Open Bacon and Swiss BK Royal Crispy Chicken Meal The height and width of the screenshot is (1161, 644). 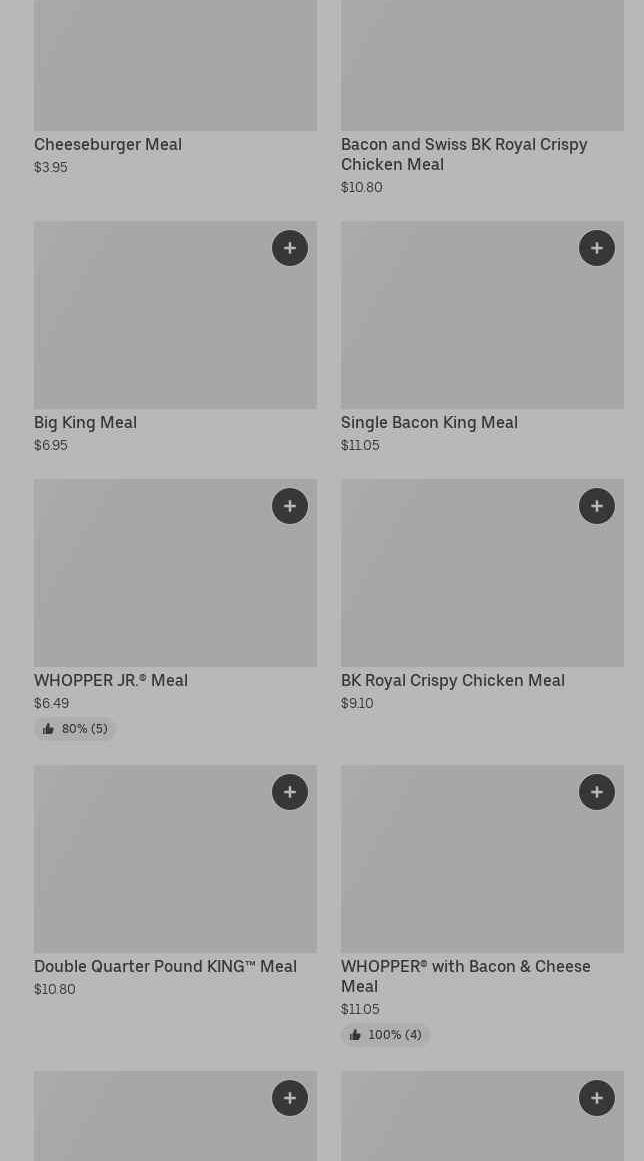point(483,98)
